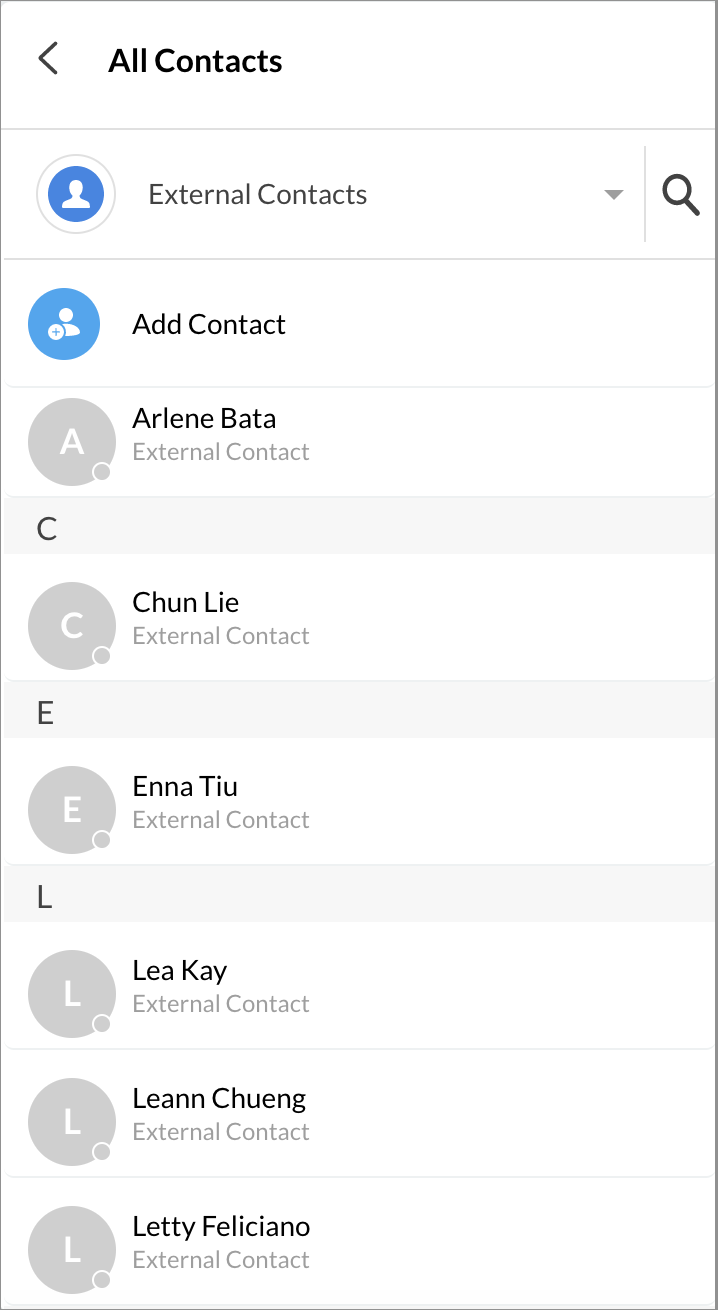The width and height of the screenshot is (718, 1310).
Task: Tap Add Contact
Action: (209, 324)
